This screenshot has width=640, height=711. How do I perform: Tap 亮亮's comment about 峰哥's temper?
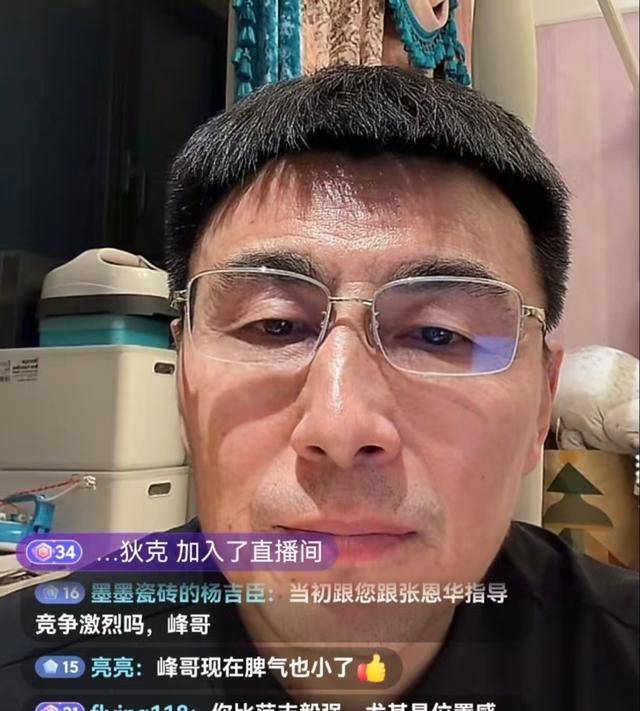coord(215,667)
